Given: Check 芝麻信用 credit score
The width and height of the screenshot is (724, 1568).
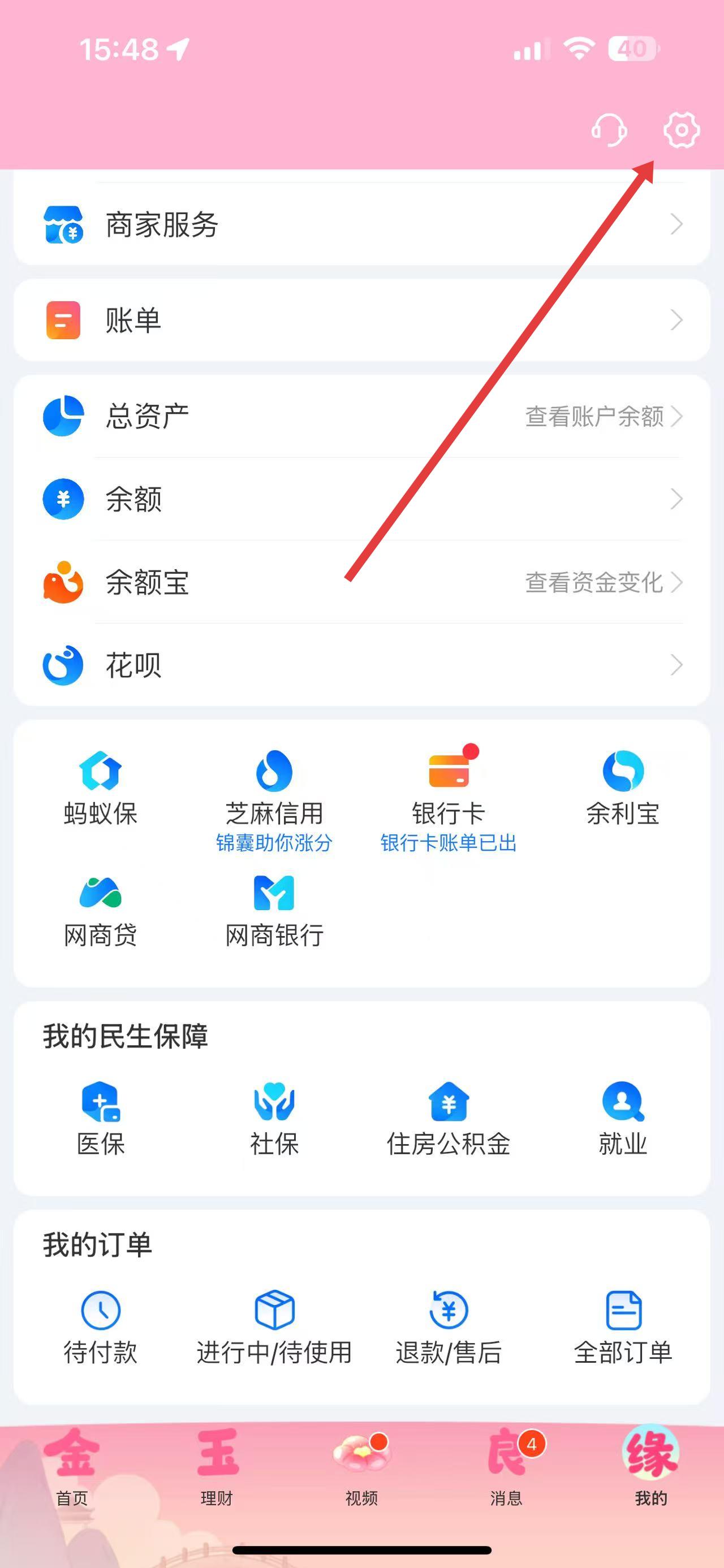Looking at the screenshot, I should [274, 791].
